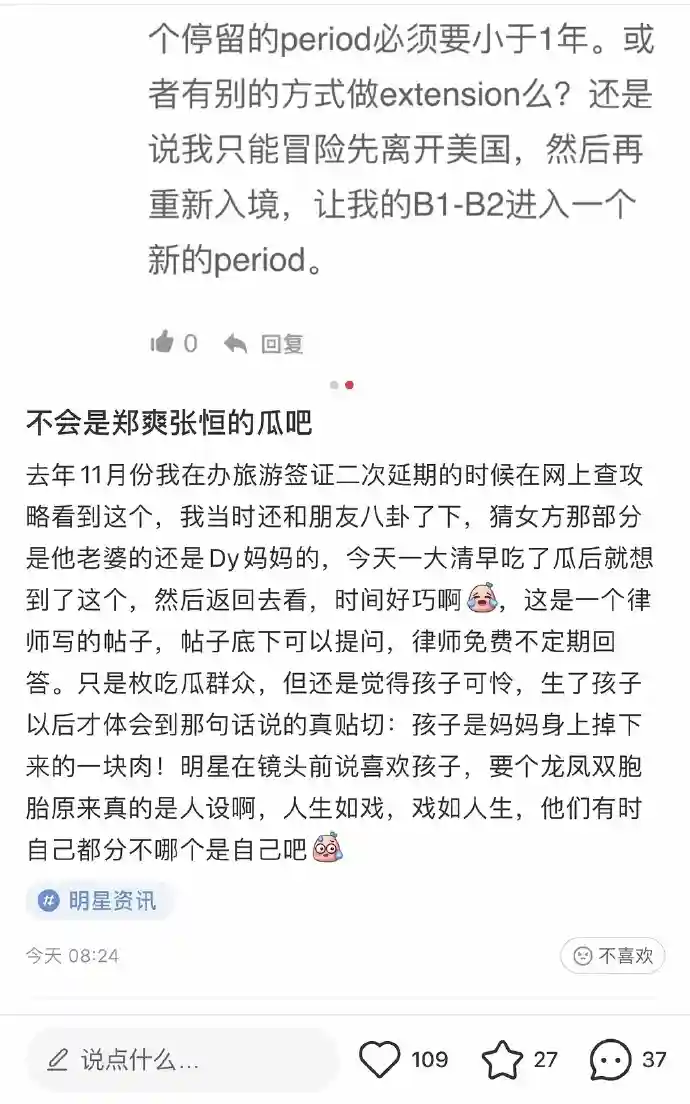Mark the post as 不喜欢

613,956
